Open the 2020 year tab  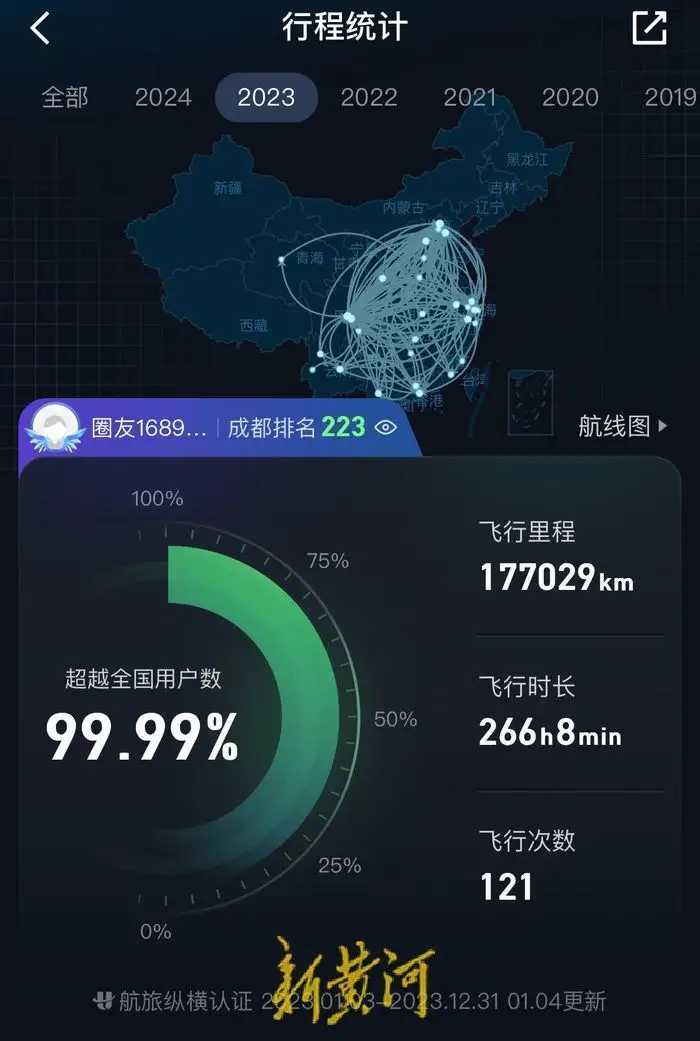click(x=570, y=97)
